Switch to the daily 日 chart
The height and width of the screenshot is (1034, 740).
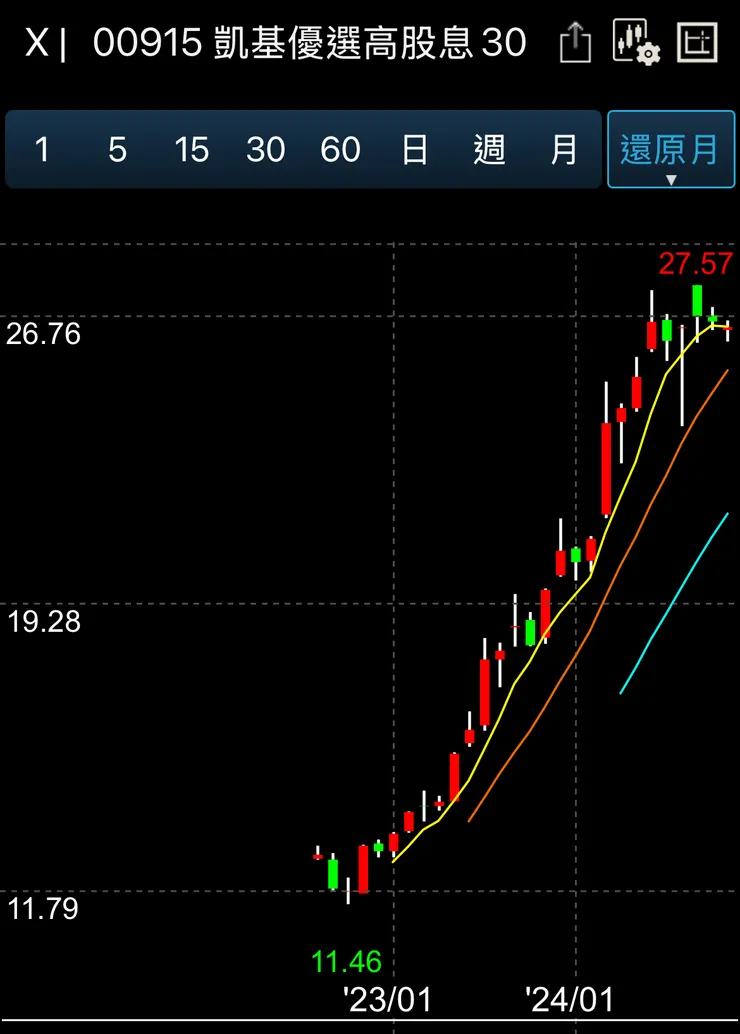[415, 150]
